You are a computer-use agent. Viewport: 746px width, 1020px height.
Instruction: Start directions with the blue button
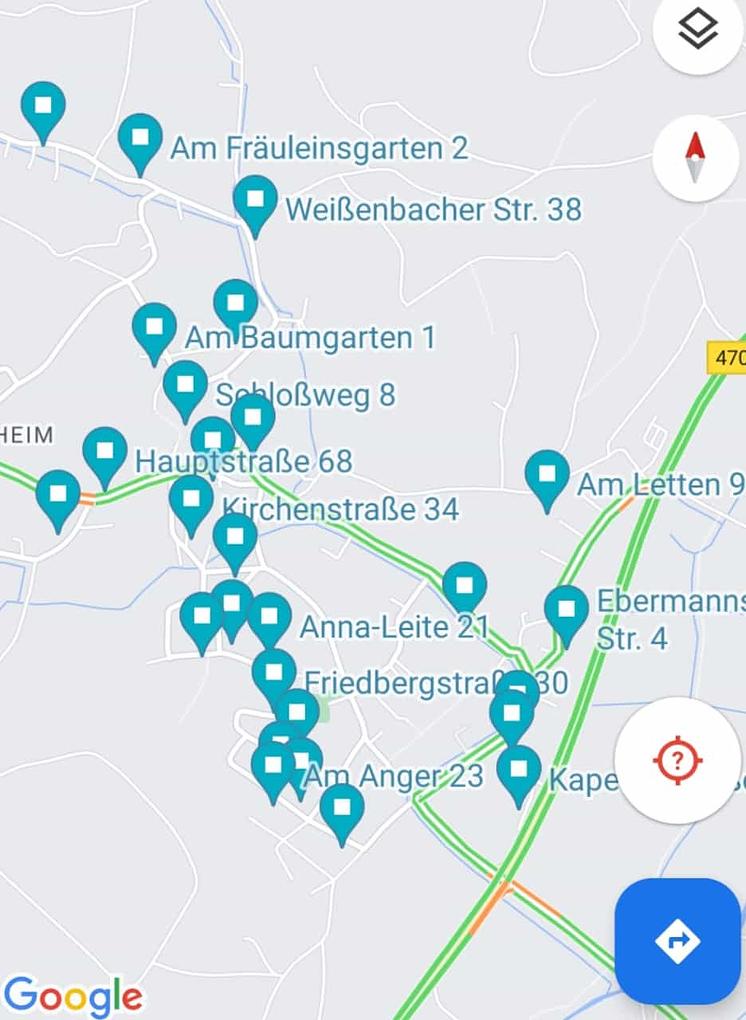(677, 940)
